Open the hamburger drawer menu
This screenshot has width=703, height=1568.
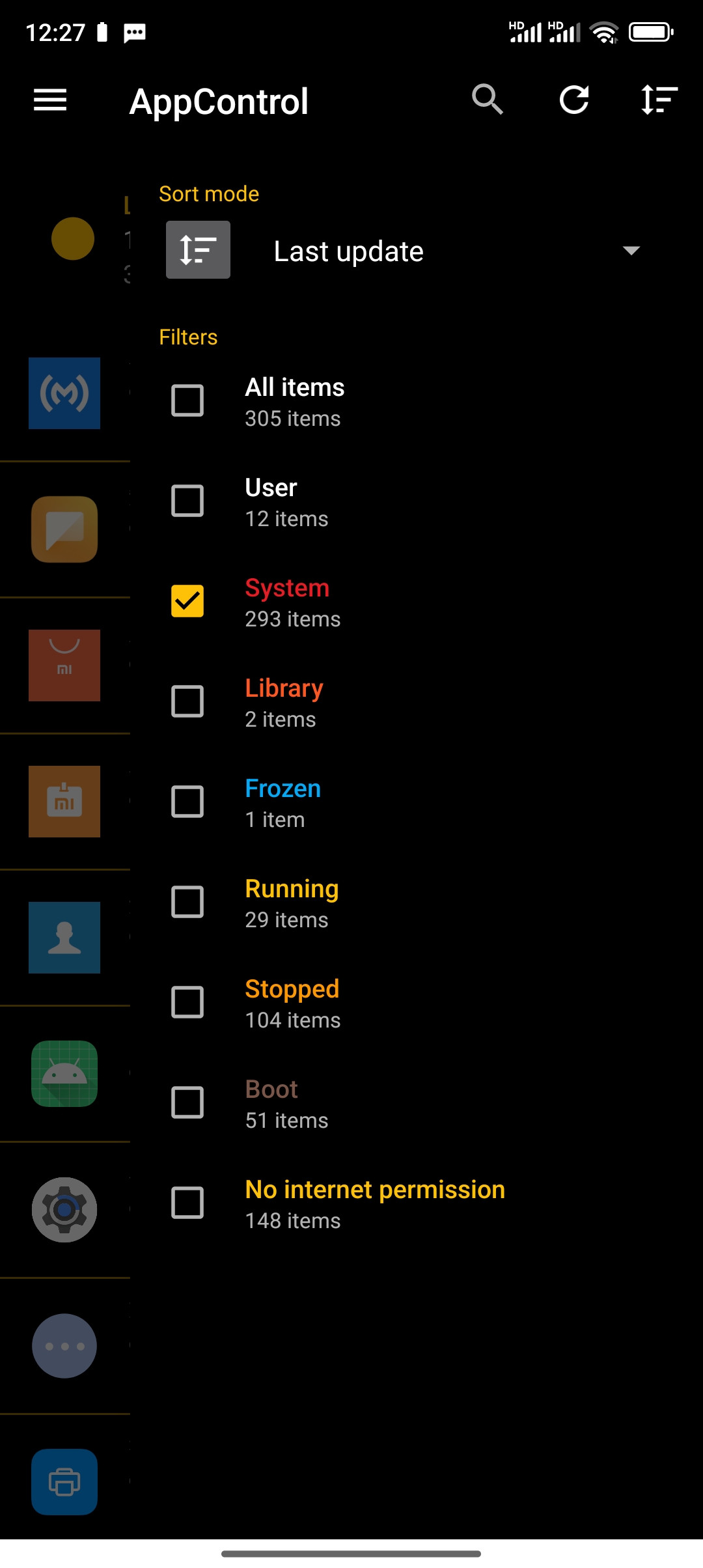click(50, 100)
